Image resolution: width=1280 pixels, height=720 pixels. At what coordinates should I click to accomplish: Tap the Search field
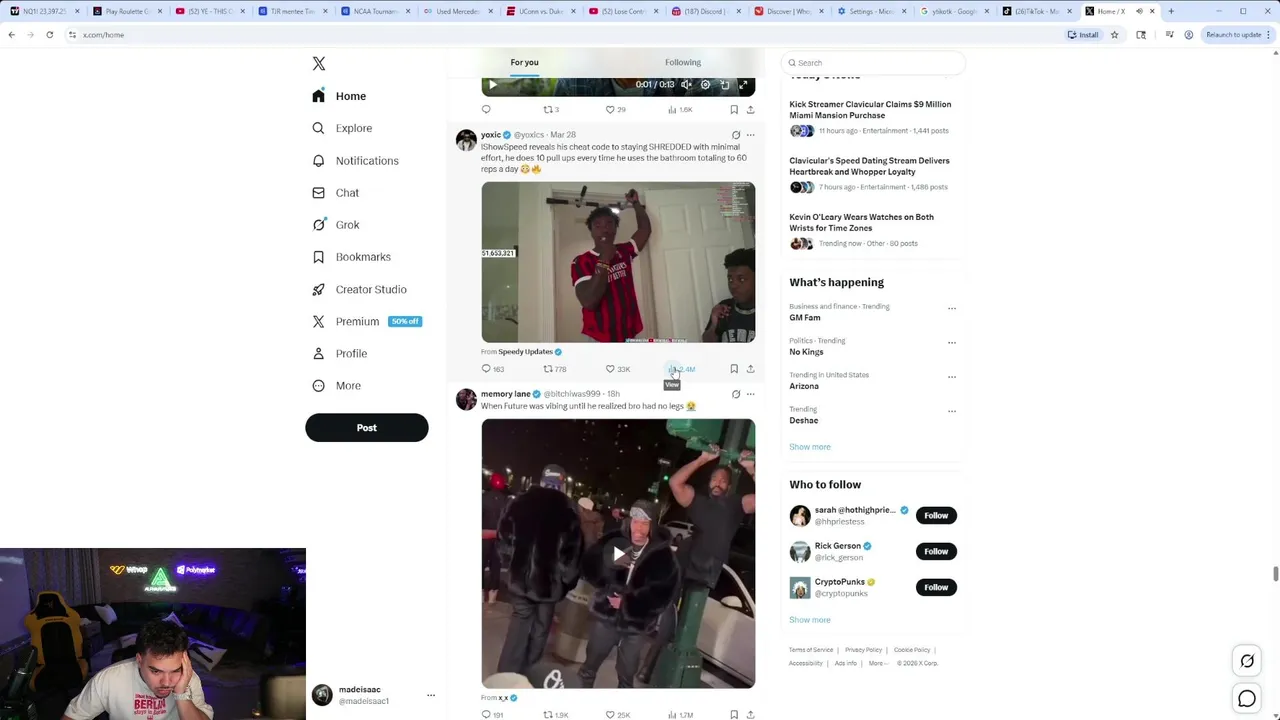pyautogui.click(x=875, y=63)
